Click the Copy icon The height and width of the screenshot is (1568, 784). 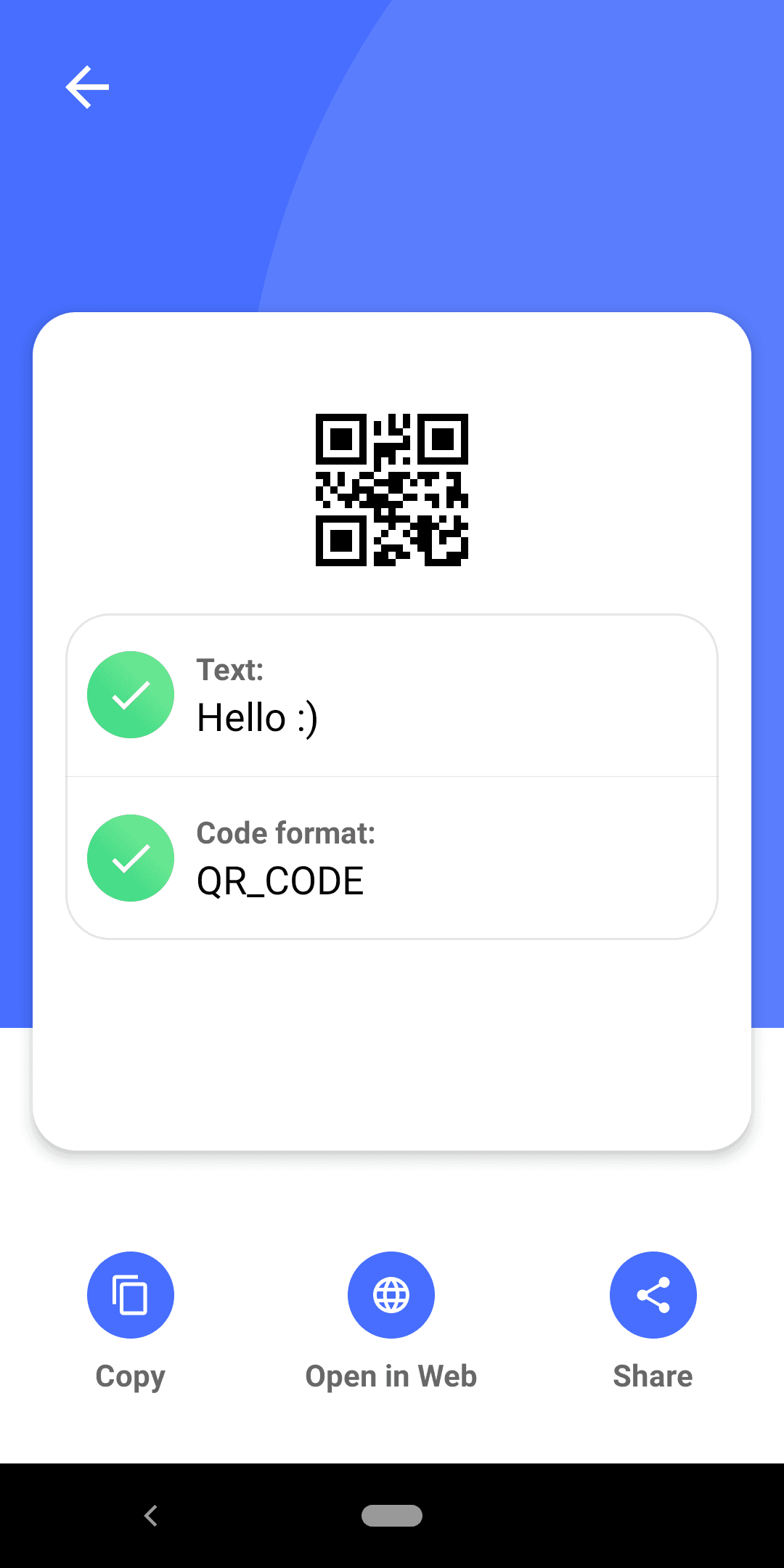coord(130,1294)
